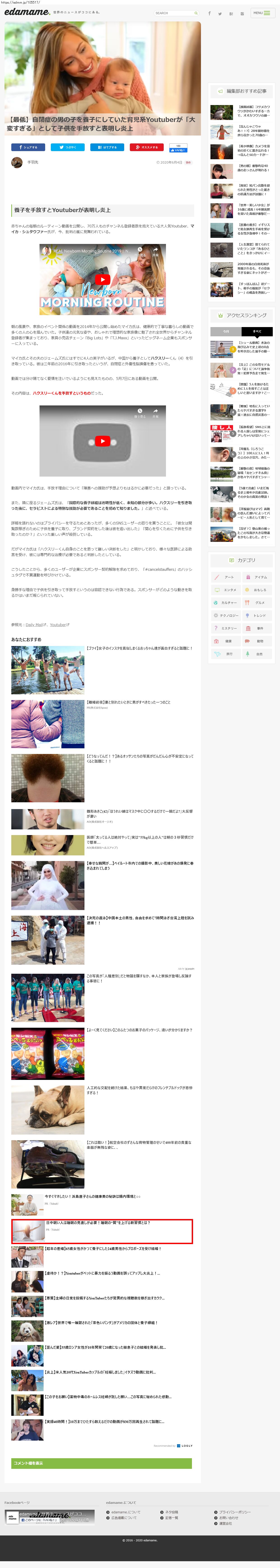Open the MENU hamburger button
Image resolution: width=280 pixels, height=1568 pixels.
(x=262, y=13)
